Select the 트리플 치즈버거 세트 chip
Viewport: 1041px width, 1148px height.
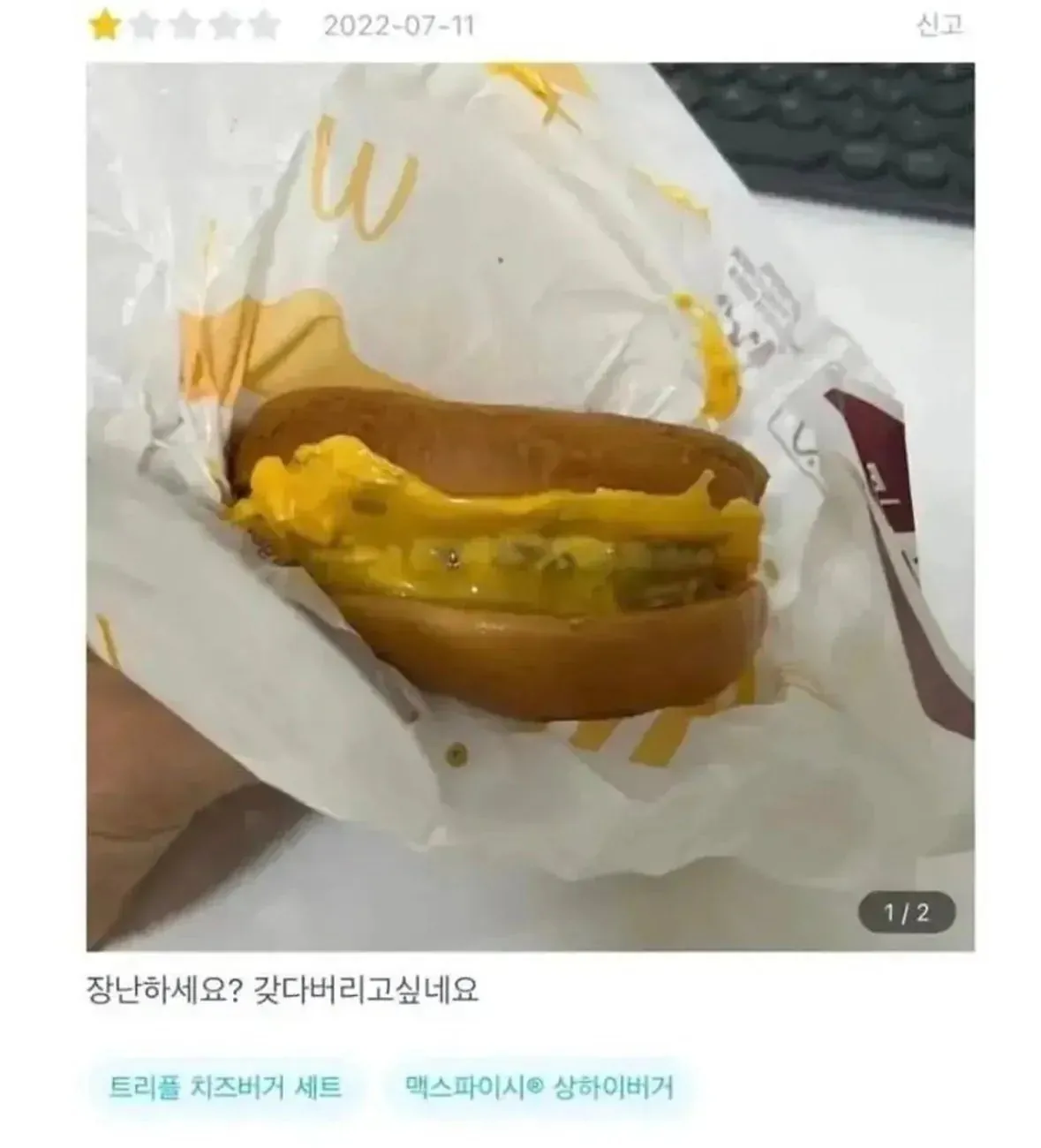(x=225, y=1086)
